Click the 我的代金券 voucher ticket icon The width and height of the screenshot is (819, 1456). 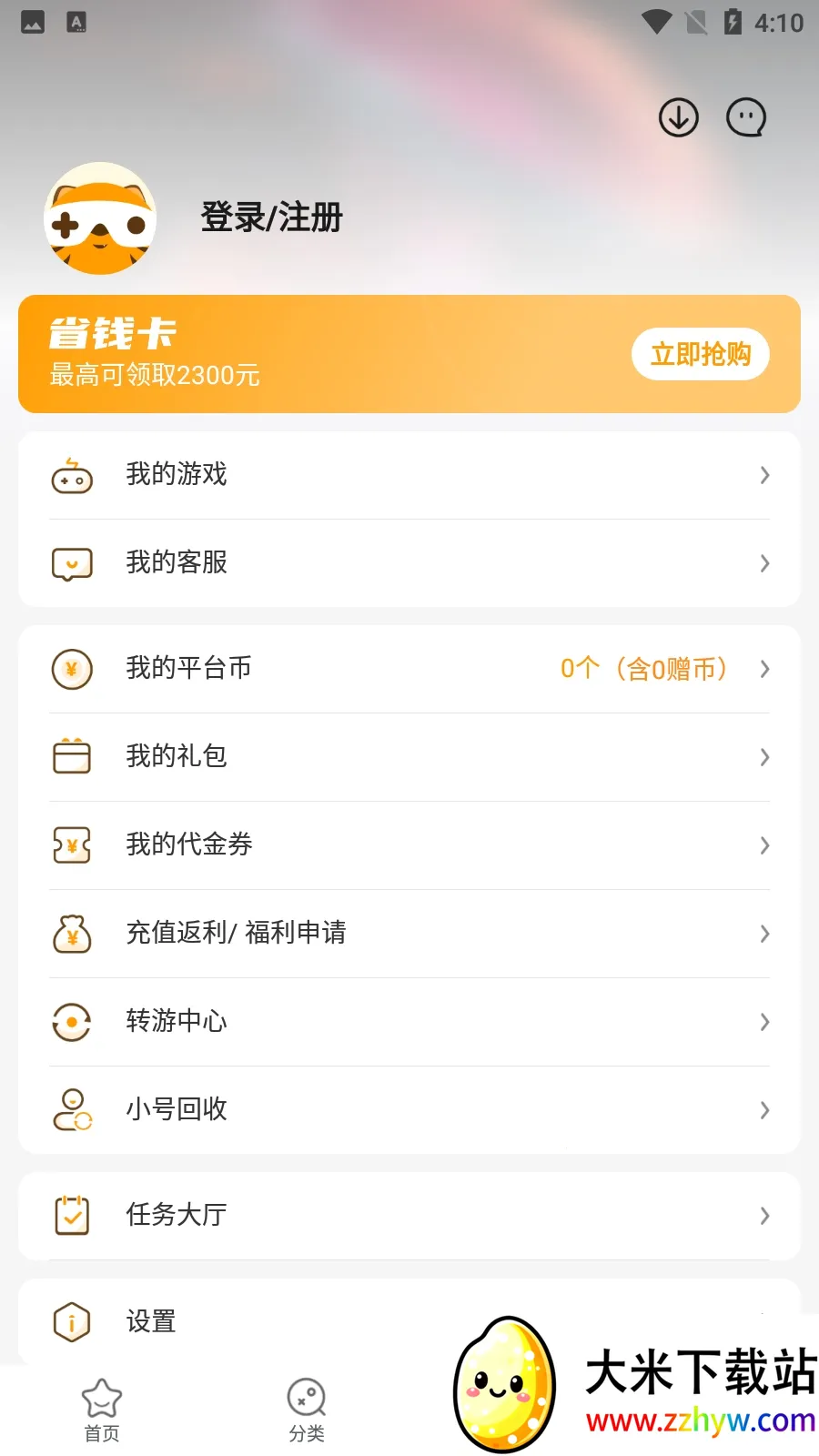[72, 845]
